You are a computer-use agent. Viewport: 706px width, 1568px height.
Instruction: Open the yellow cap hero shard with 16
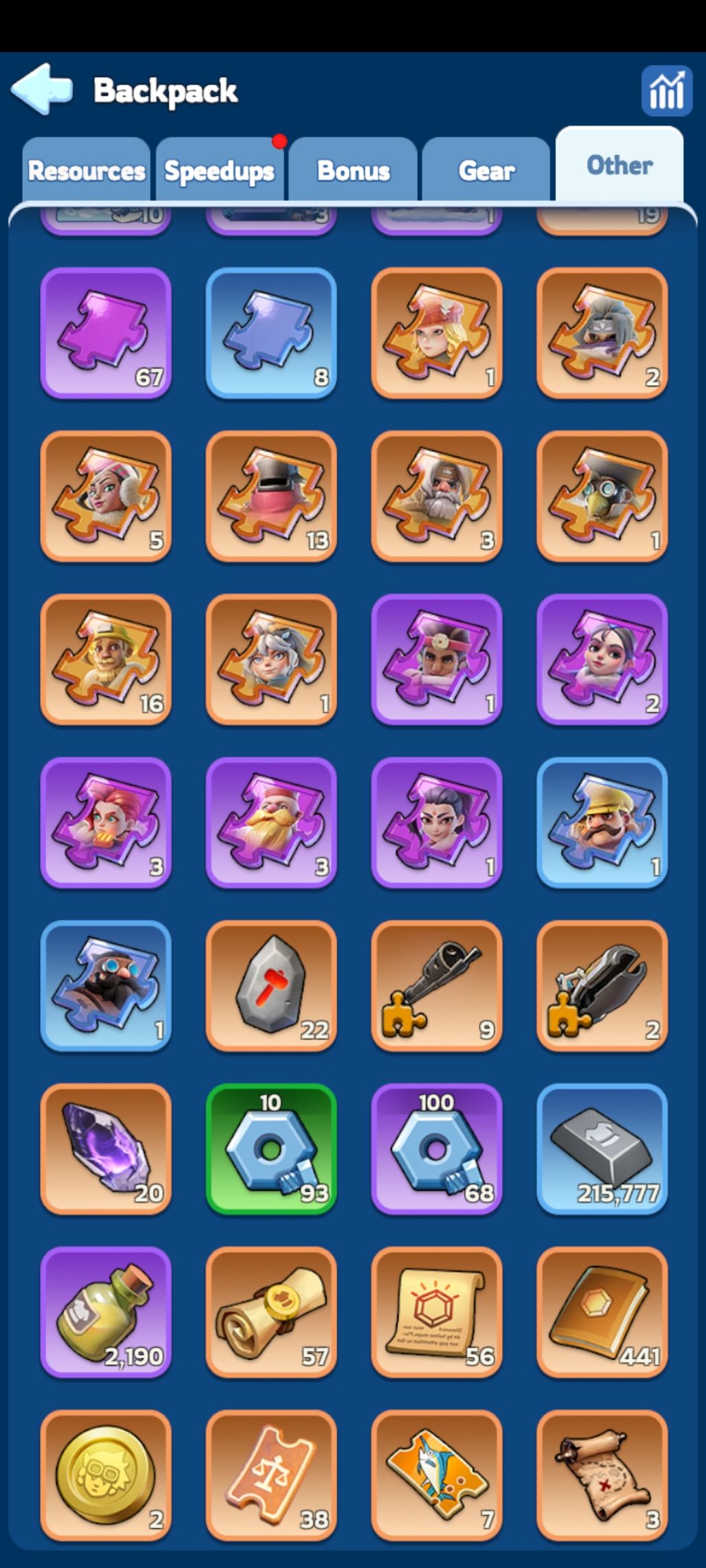coord(106,659)
